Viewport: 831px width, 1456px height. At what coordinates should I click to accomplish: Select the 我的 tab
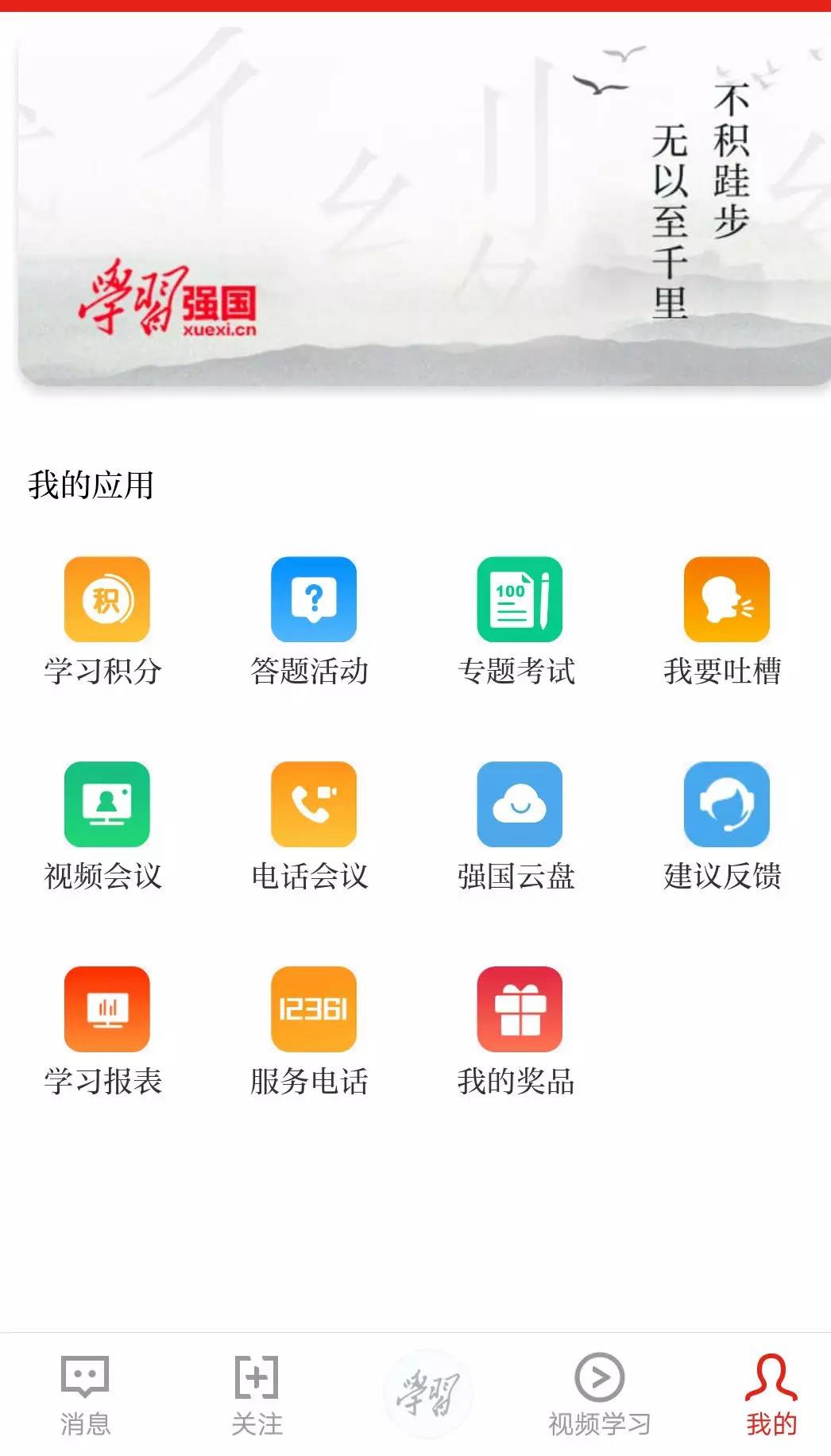point(771,1396)
